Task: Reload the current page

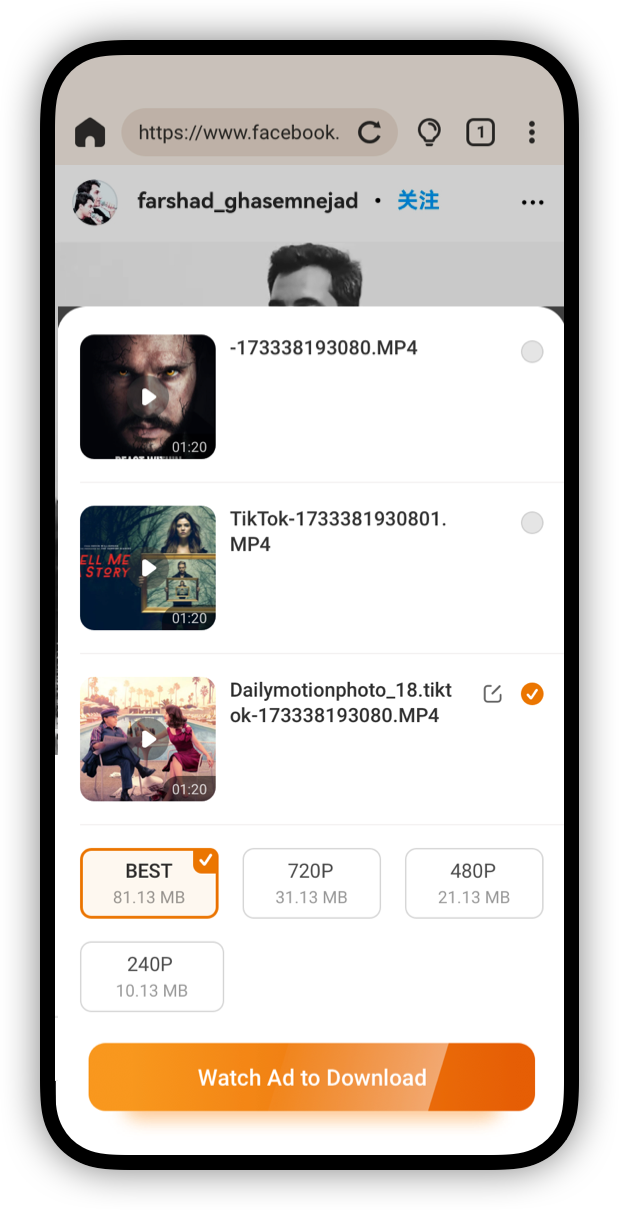Action: [x=370, y=132]
